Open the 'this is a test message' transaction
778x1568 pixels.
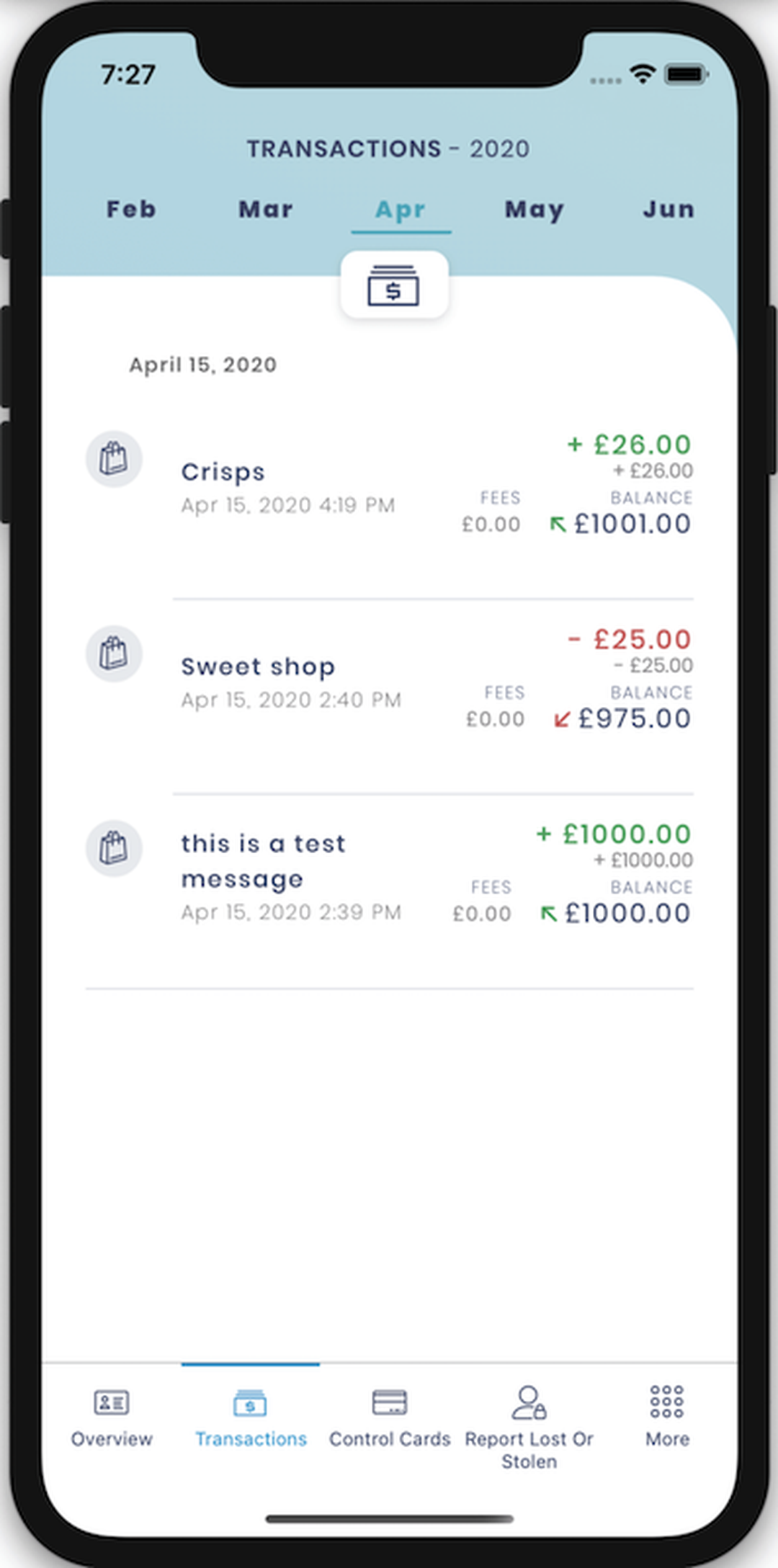coord(389,875)
